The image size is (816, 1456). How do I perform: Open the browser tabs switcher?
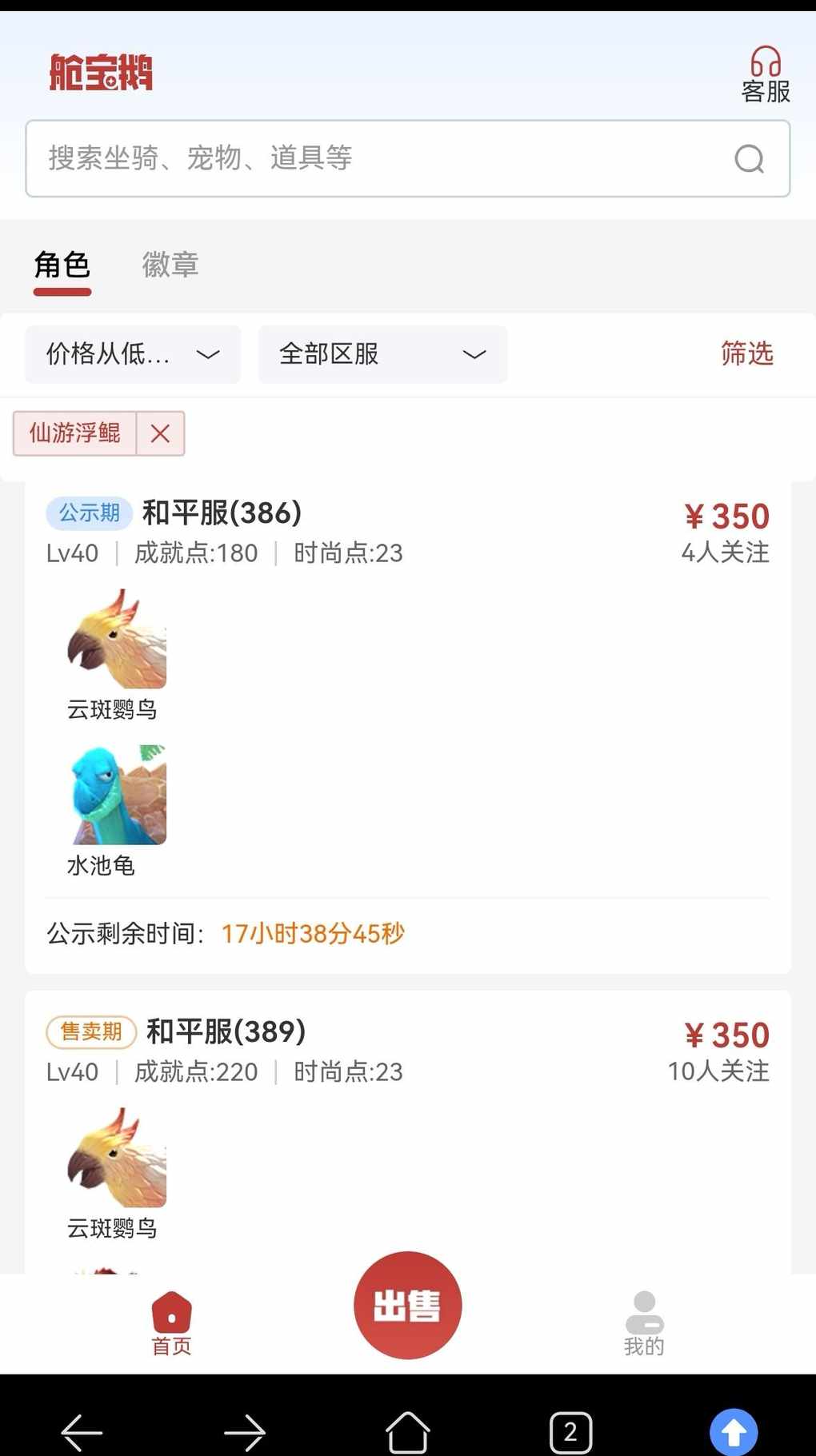570,1432
